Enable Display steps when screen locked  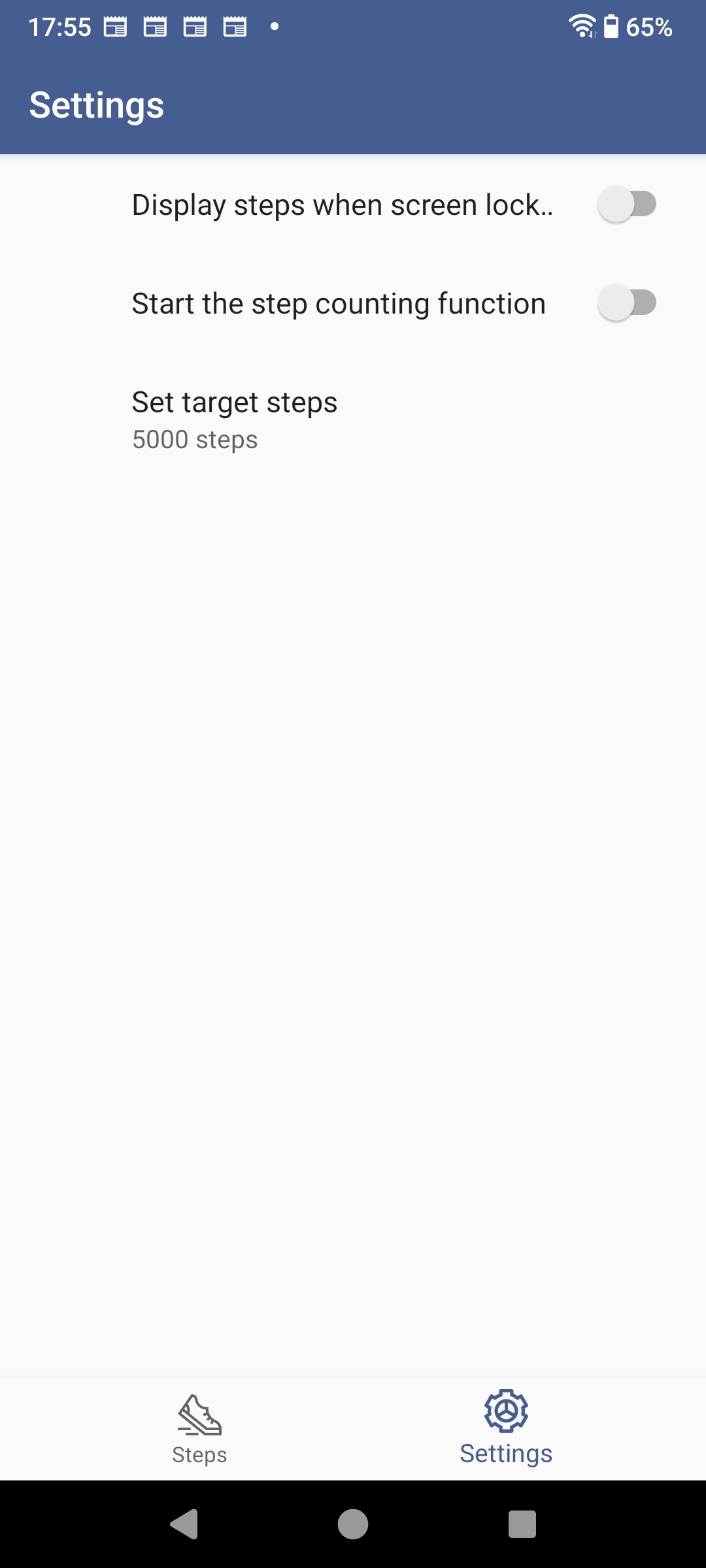tap(627, 204)
